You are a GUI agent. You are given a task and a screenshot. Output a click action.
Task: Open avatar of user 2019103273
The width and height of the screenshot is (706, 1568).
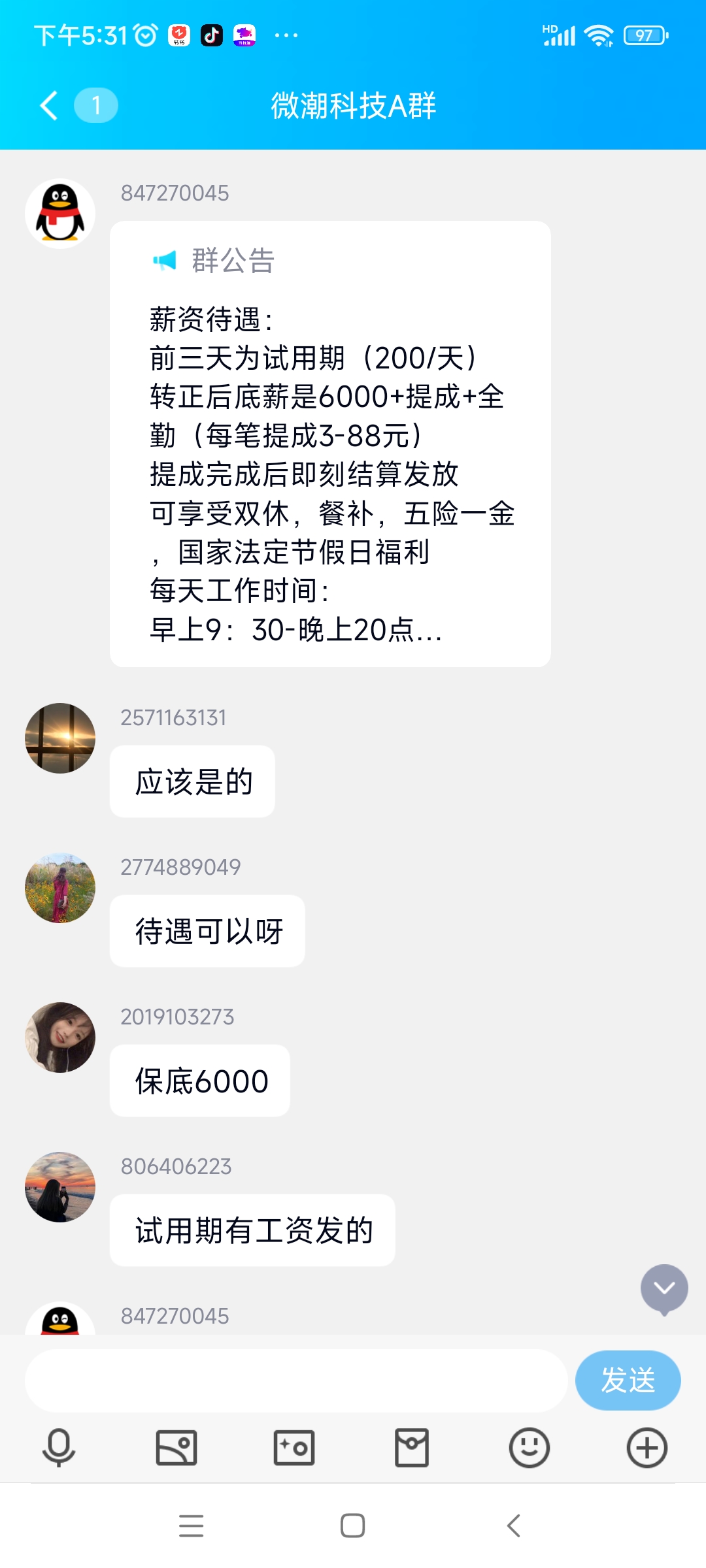pyautogui.click(x=59, y=1037)
